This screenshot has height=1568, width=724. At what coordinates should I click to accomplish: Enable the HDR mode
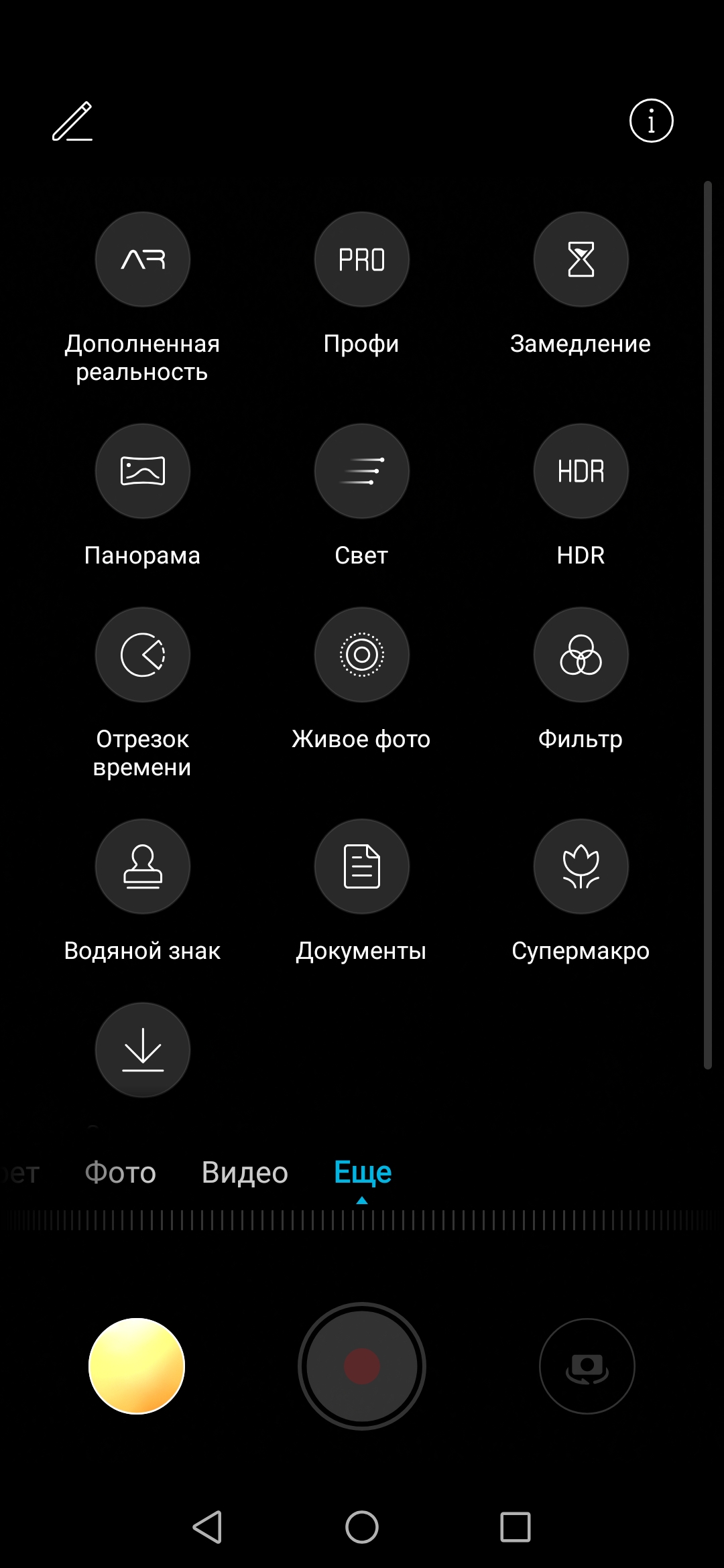[581, 471]
